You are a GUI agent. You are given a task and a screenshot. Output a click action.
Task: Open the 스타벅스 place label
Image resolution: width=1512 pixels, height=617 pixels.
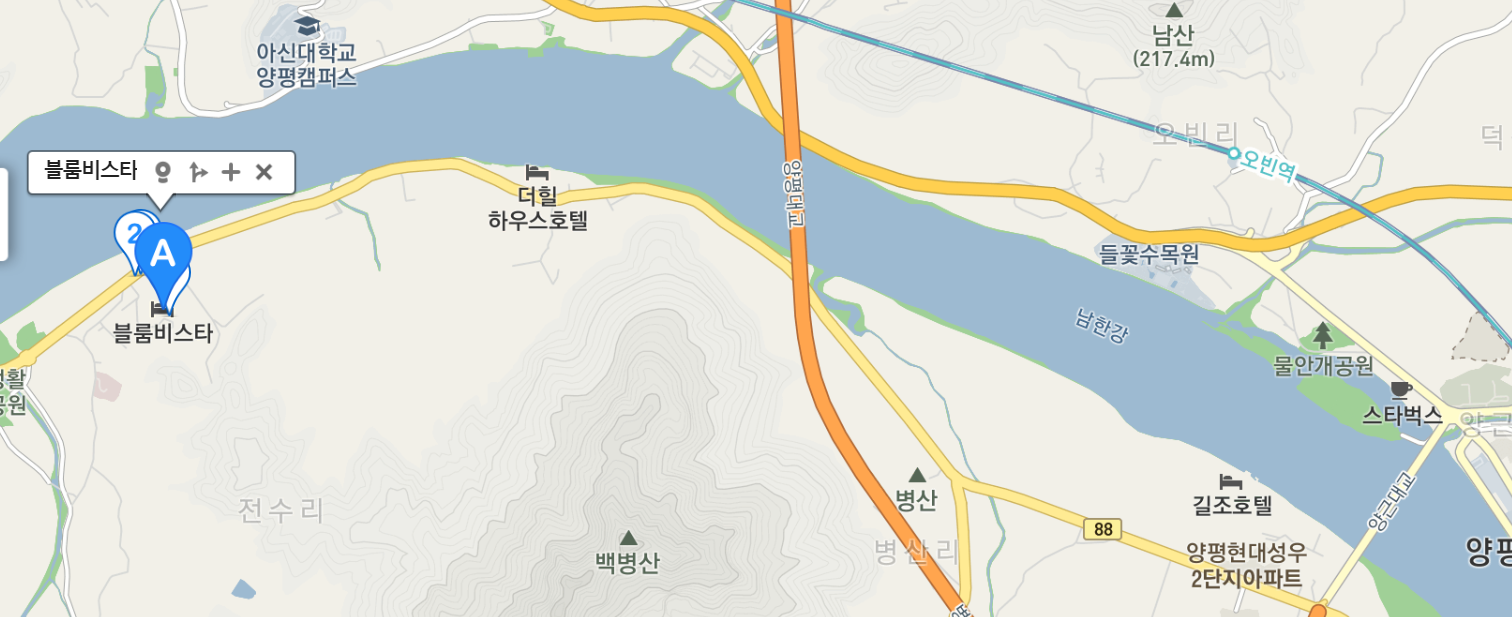[x=1402, y=415]
